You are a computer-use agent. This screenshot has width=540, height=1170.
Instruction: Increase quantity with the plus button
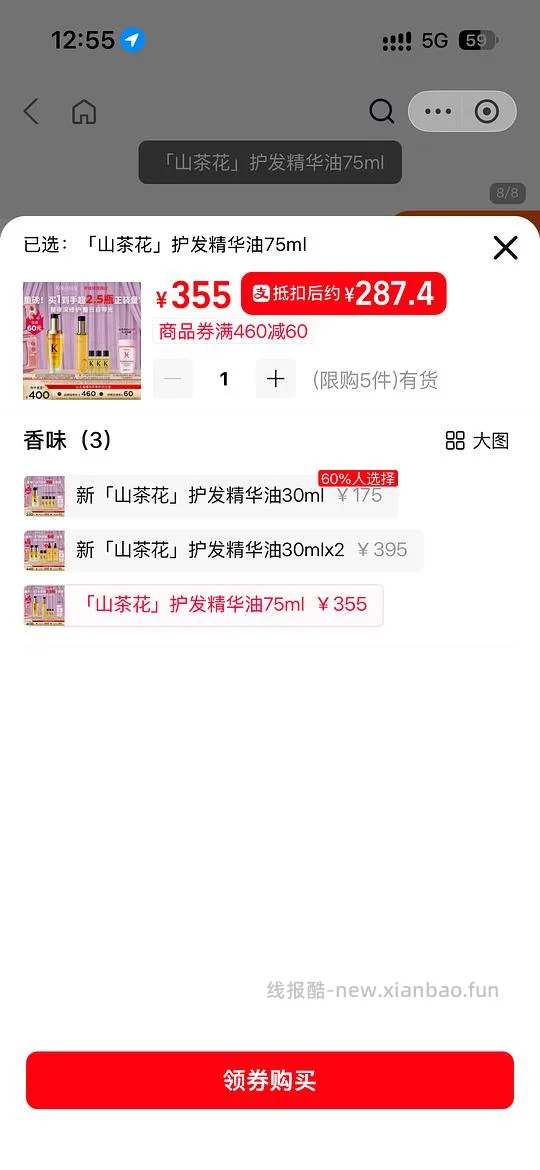pyautogui.click(x=276, y=379)
